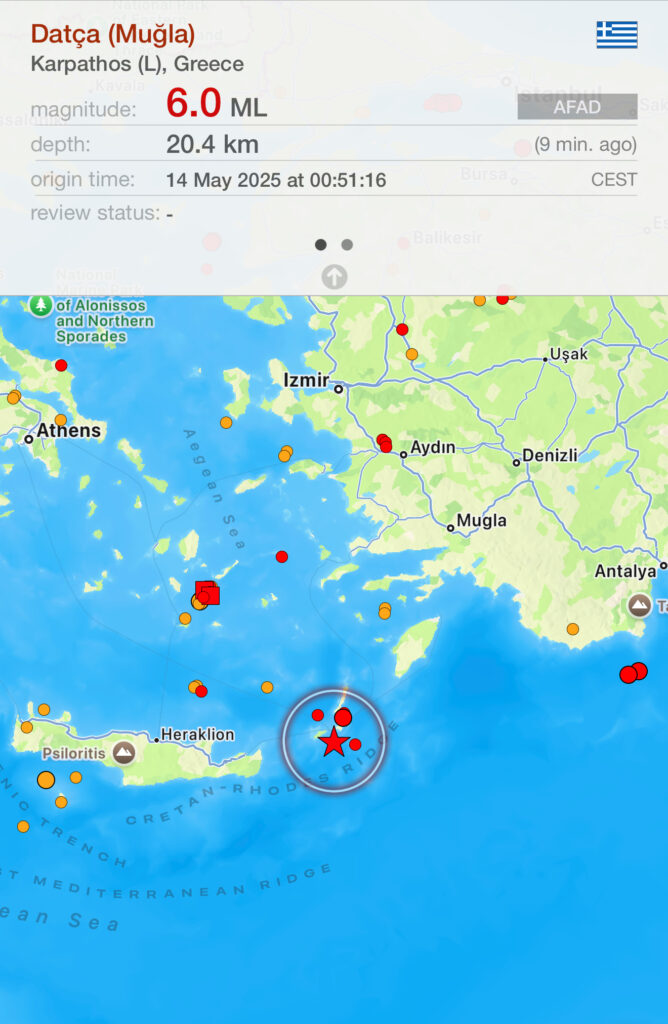Collapse the earthquake details panel with the up arrow
This screenshot has height=1024, width=668.
334,277
